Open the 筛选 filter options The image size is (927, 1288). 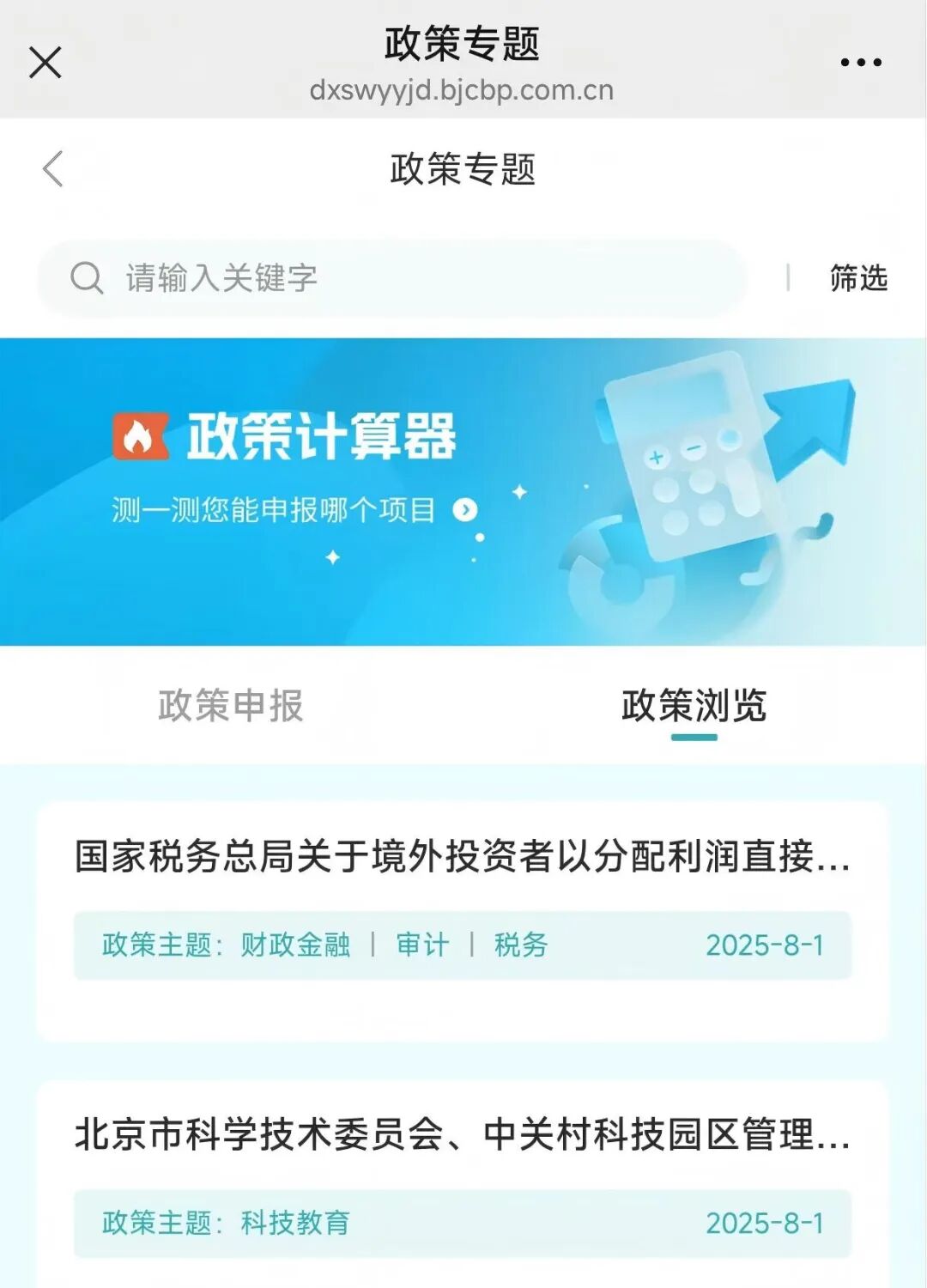coord(857,278)
